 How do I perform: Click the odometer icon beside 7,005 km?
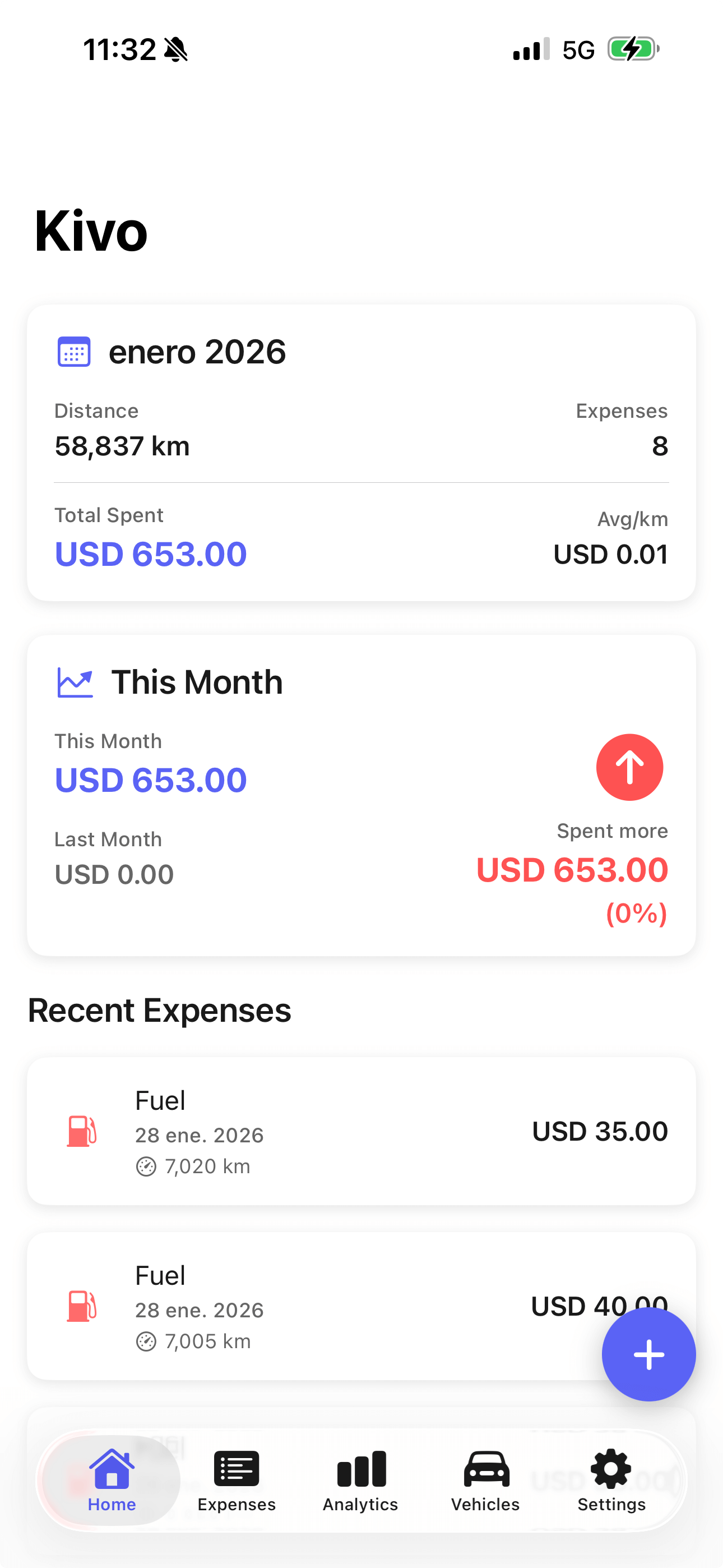click(146, 1340)
